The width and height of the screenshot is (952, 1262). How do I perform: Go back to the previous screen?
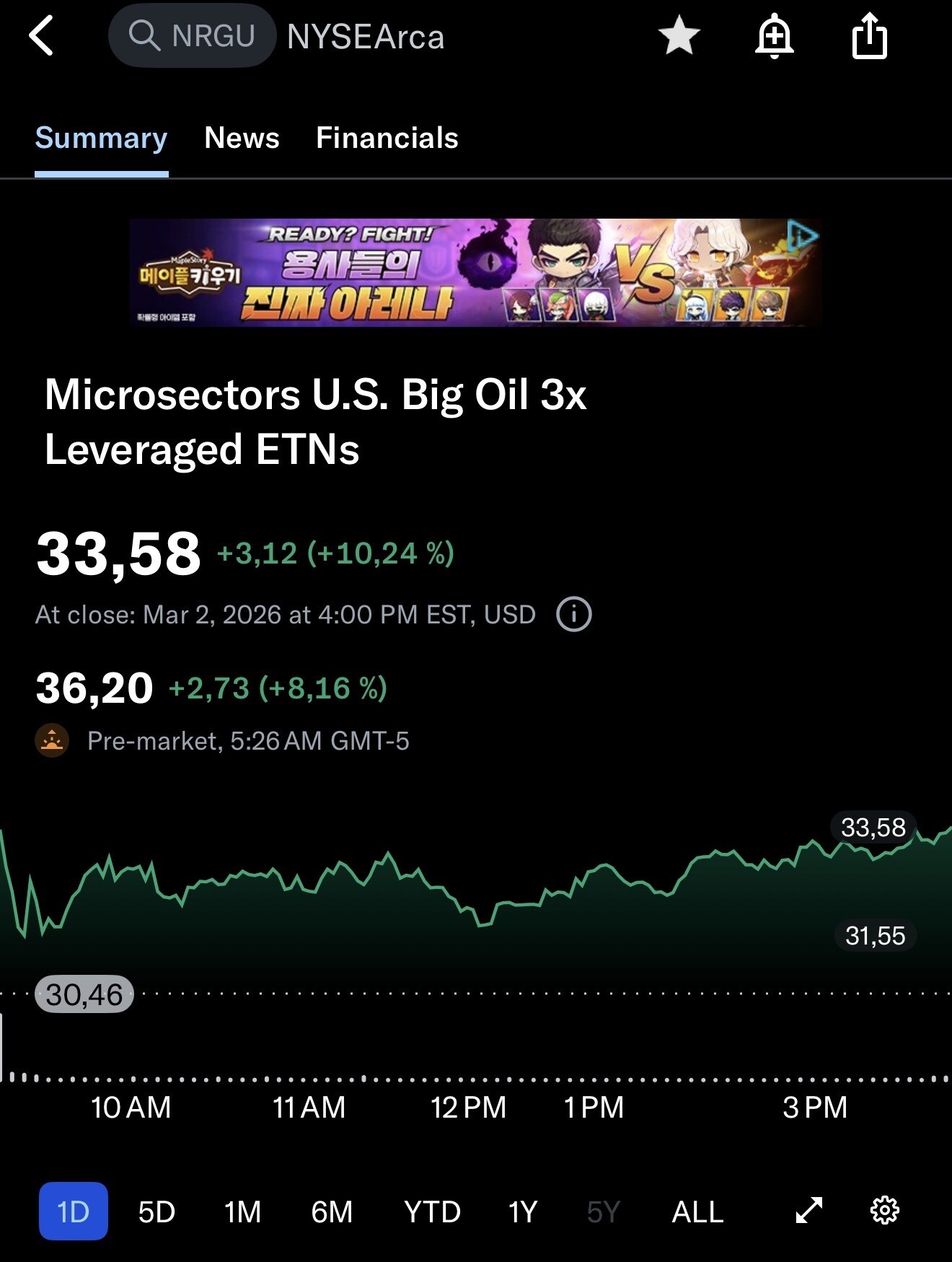(x=42, y=36)
